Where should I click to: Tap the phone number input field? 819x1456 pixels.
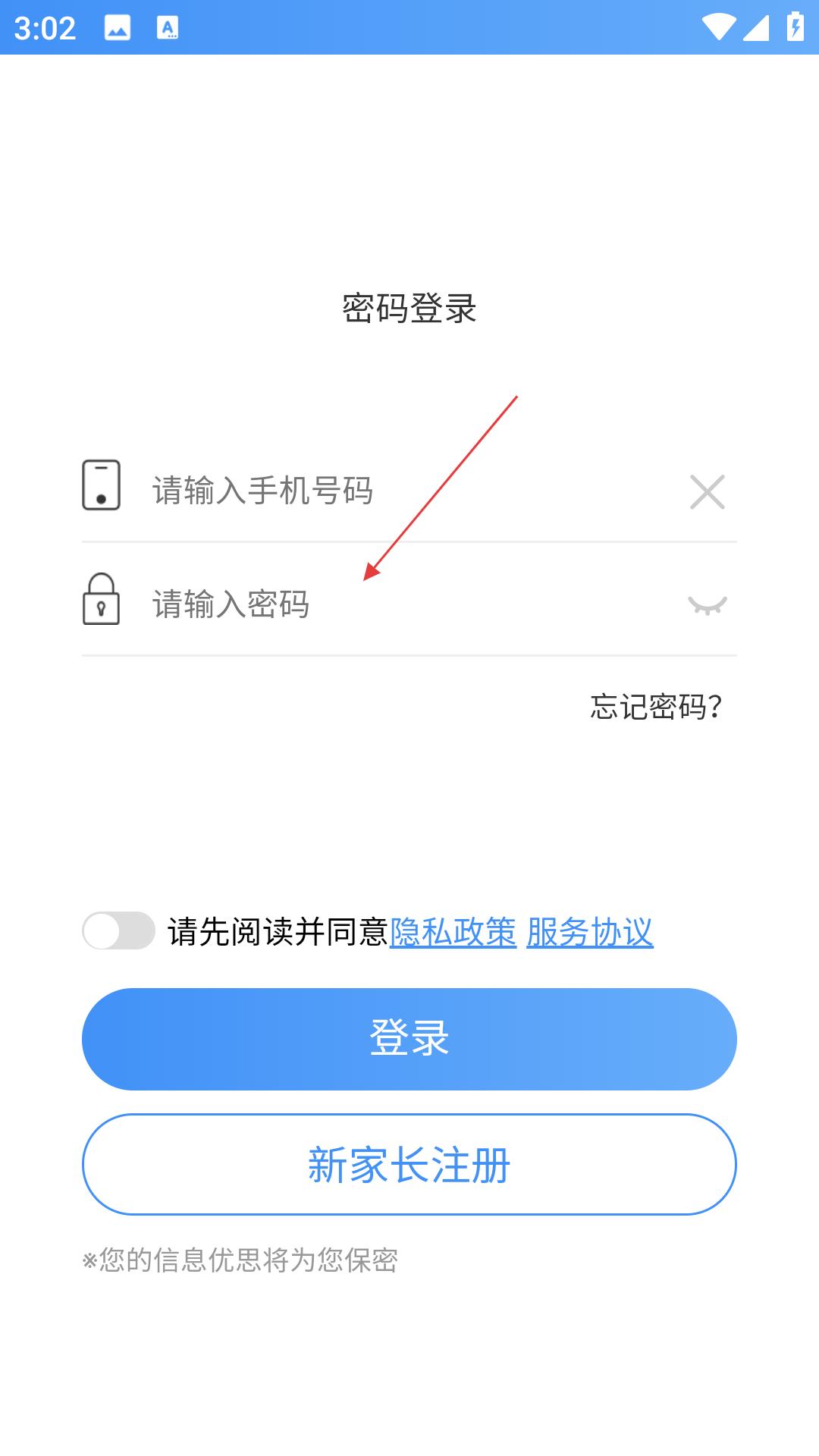click(x=409, y=491)
